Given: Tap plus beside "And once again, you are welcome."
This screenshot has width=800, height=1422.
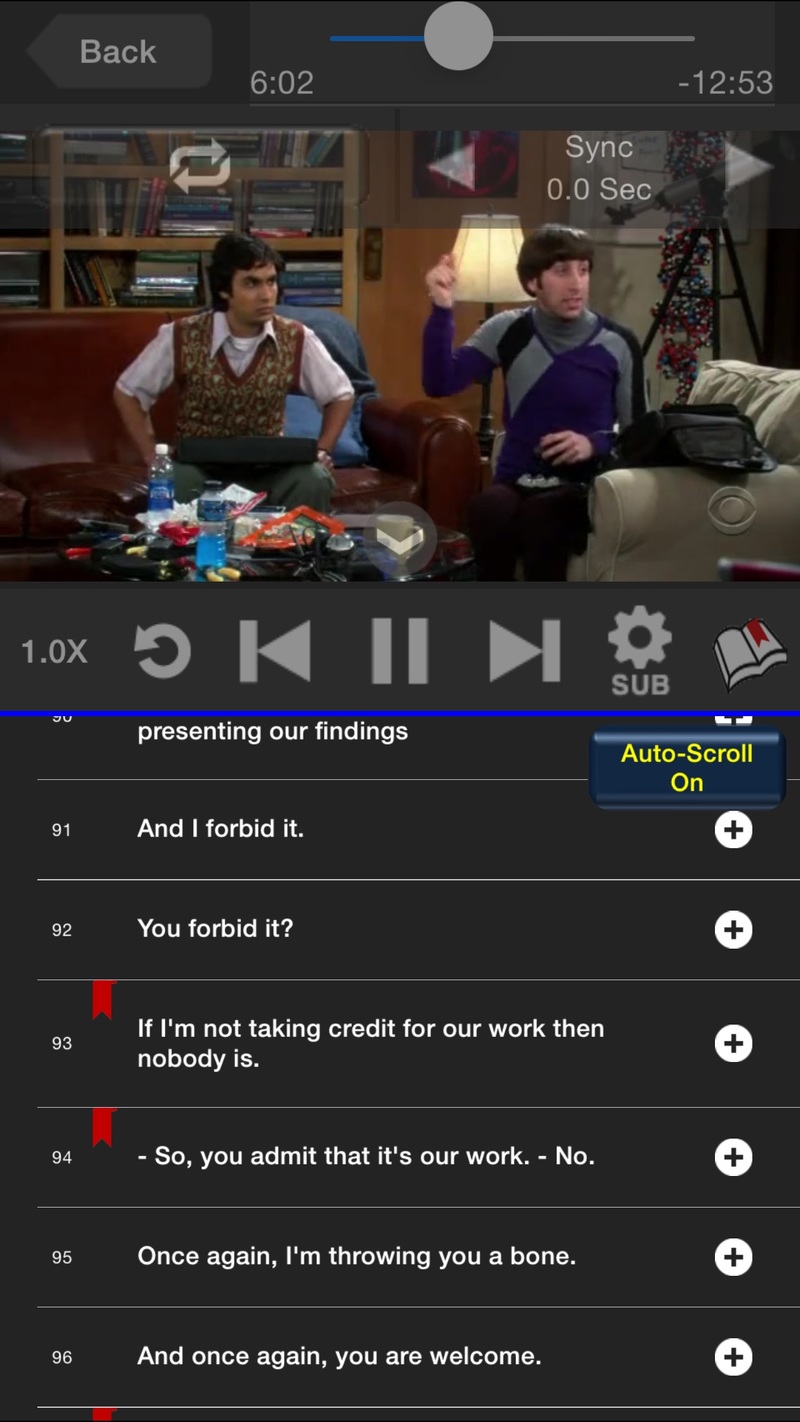Looking at the screenshot, I should tap(733, 1357).
